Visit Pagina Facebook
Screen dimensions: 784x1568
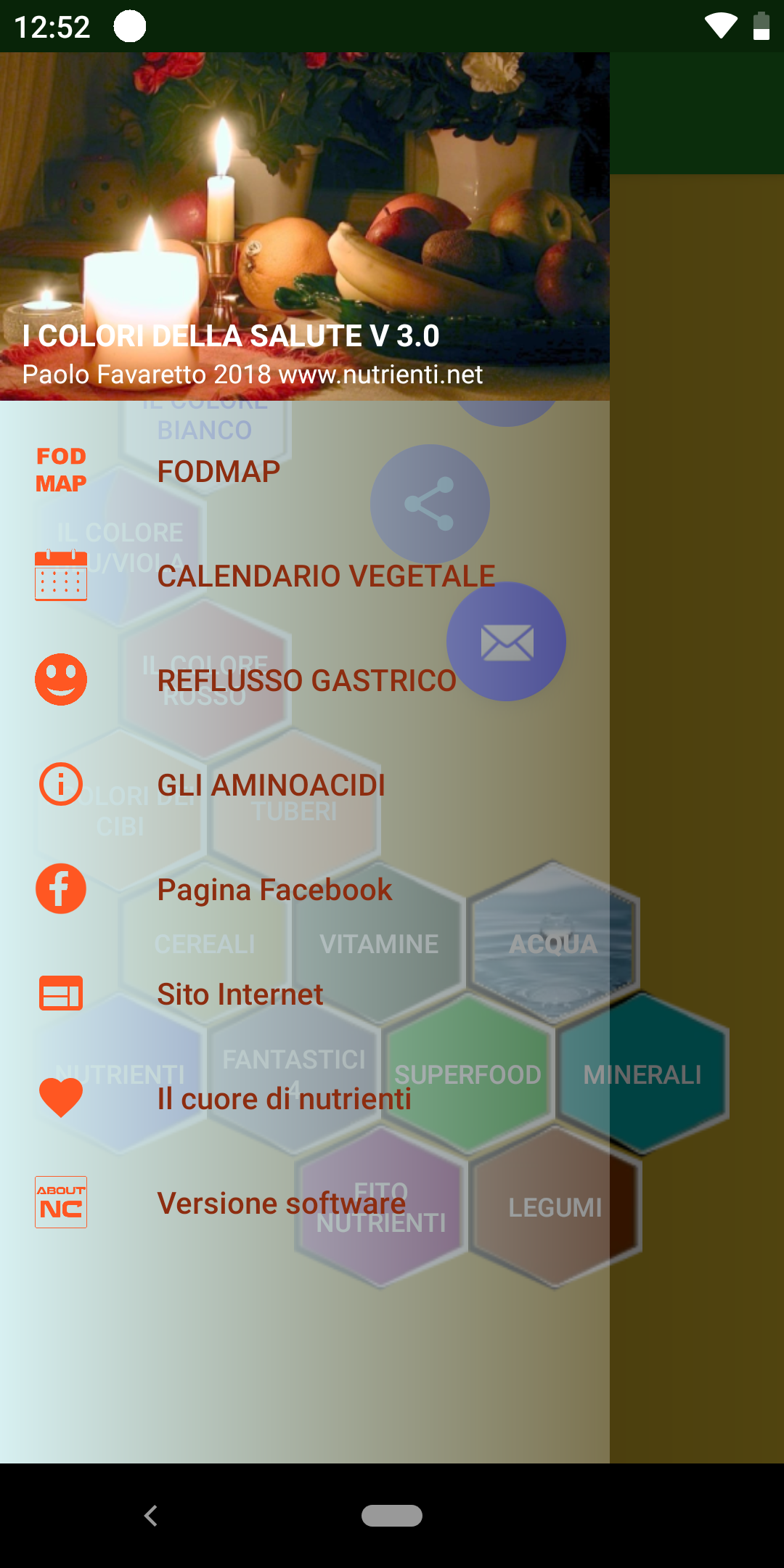pyautogui.click(x=274, y=890)
